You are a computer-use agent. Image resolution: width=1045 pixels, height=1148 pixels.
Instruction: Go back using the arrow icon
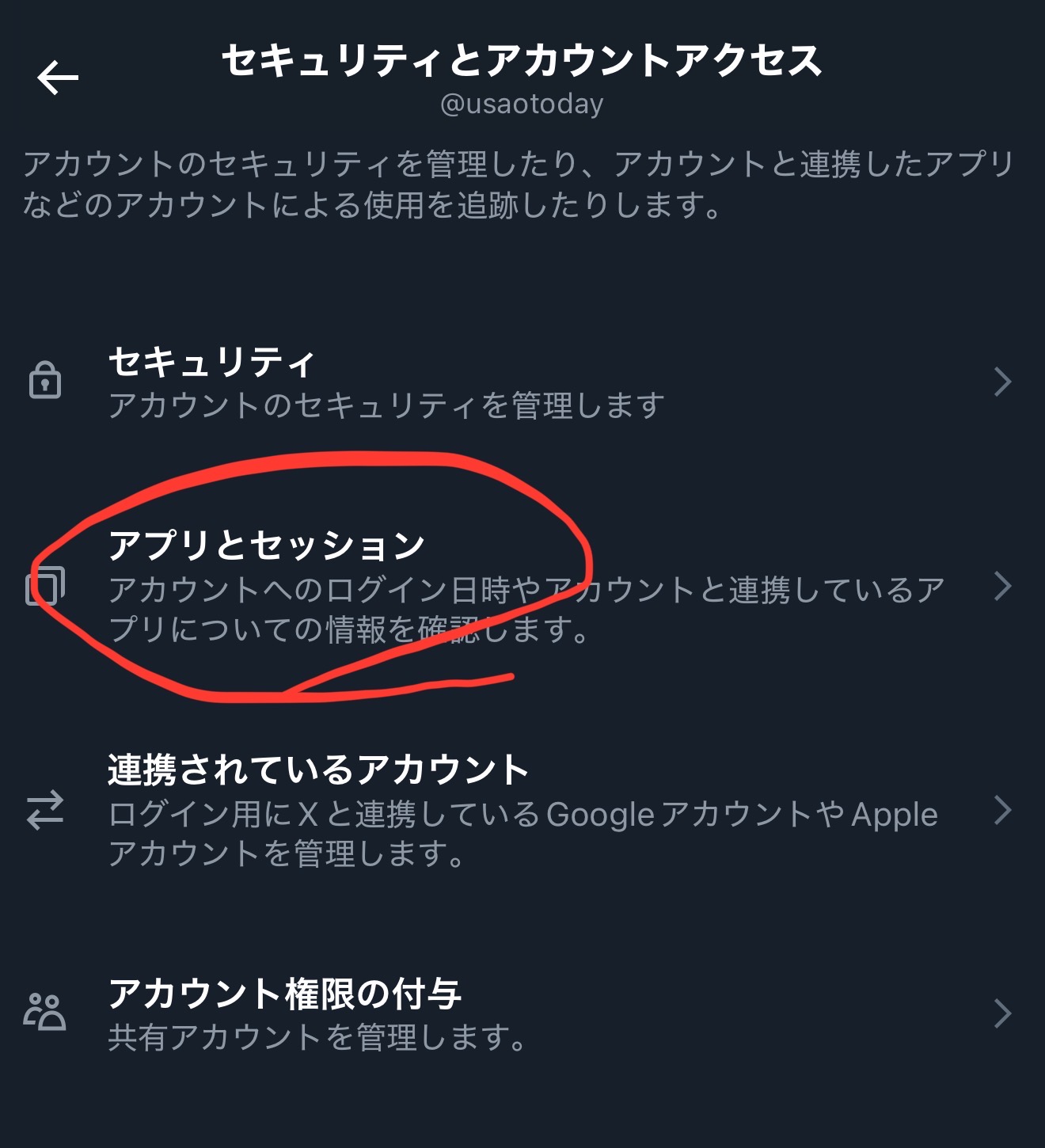(x=58, y=78)
